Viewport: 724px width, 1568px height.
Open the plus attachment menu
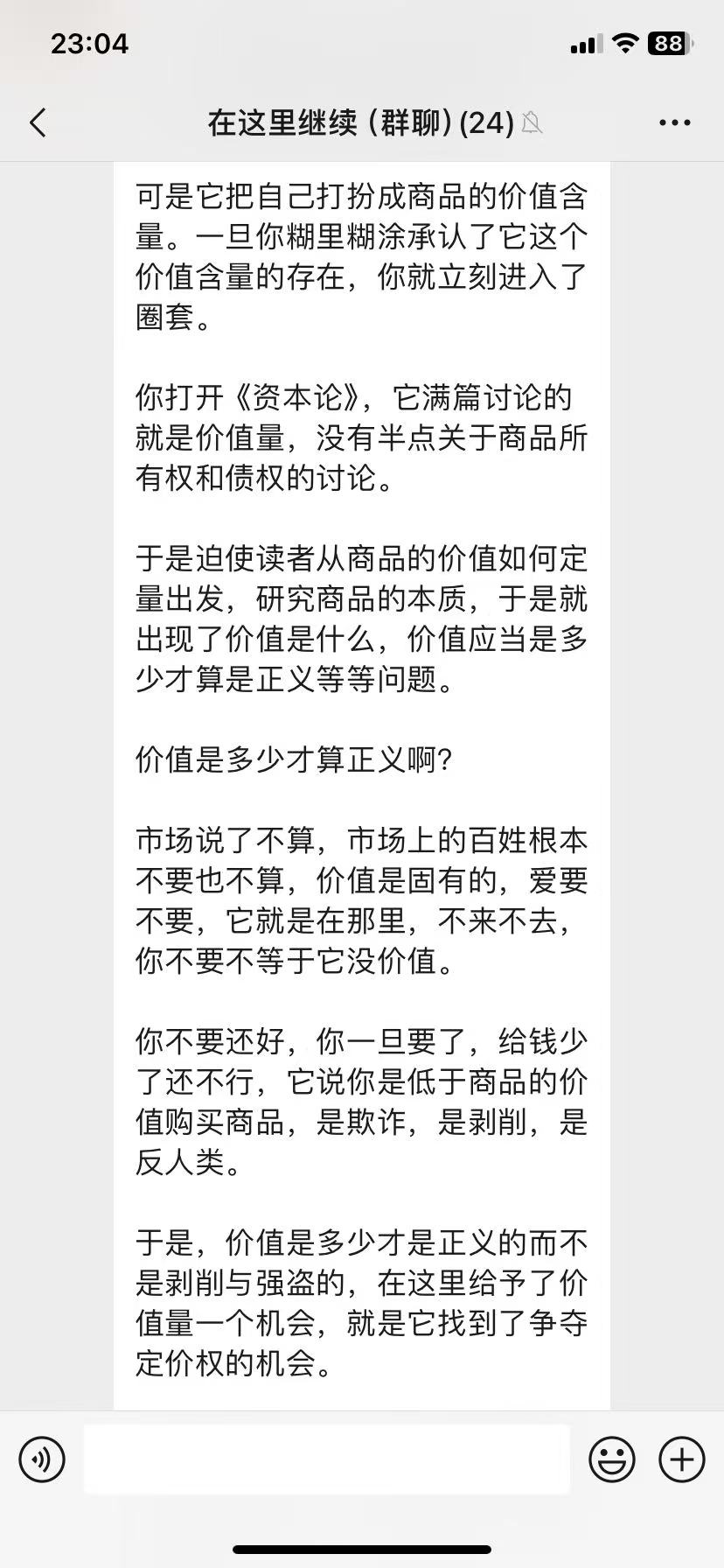[681, 1459]
